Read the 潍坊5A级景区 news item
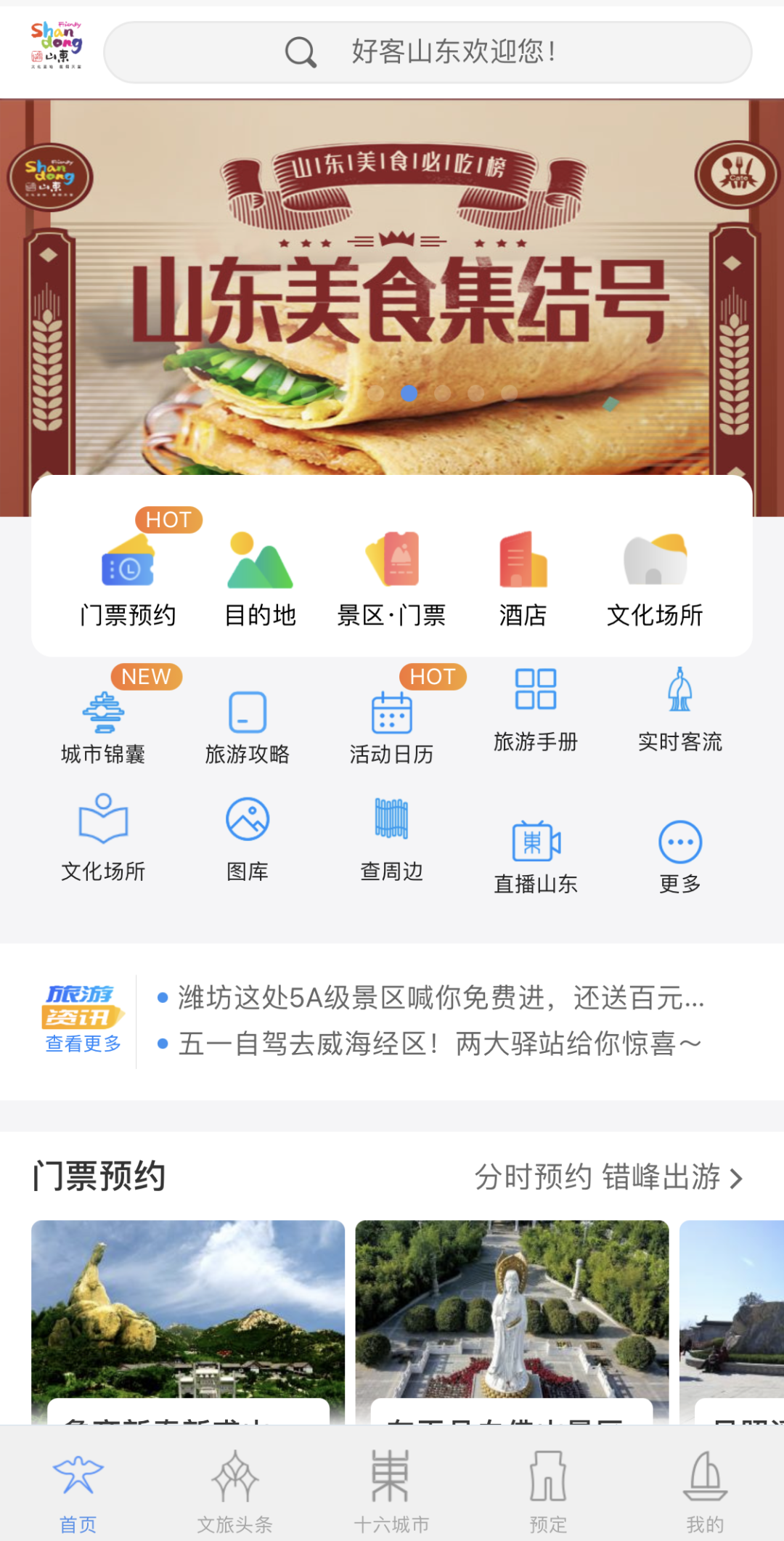The image size is (784, 1541). (x=440, y=999)
